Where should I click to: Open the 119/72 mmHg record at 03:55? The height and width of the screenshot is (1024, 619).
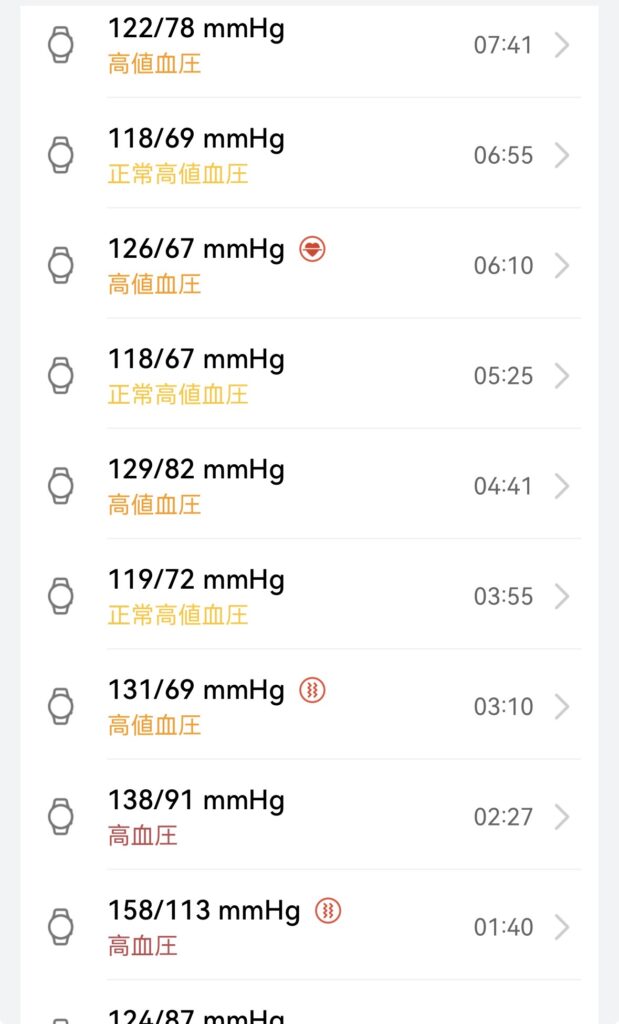click(310, 596)
